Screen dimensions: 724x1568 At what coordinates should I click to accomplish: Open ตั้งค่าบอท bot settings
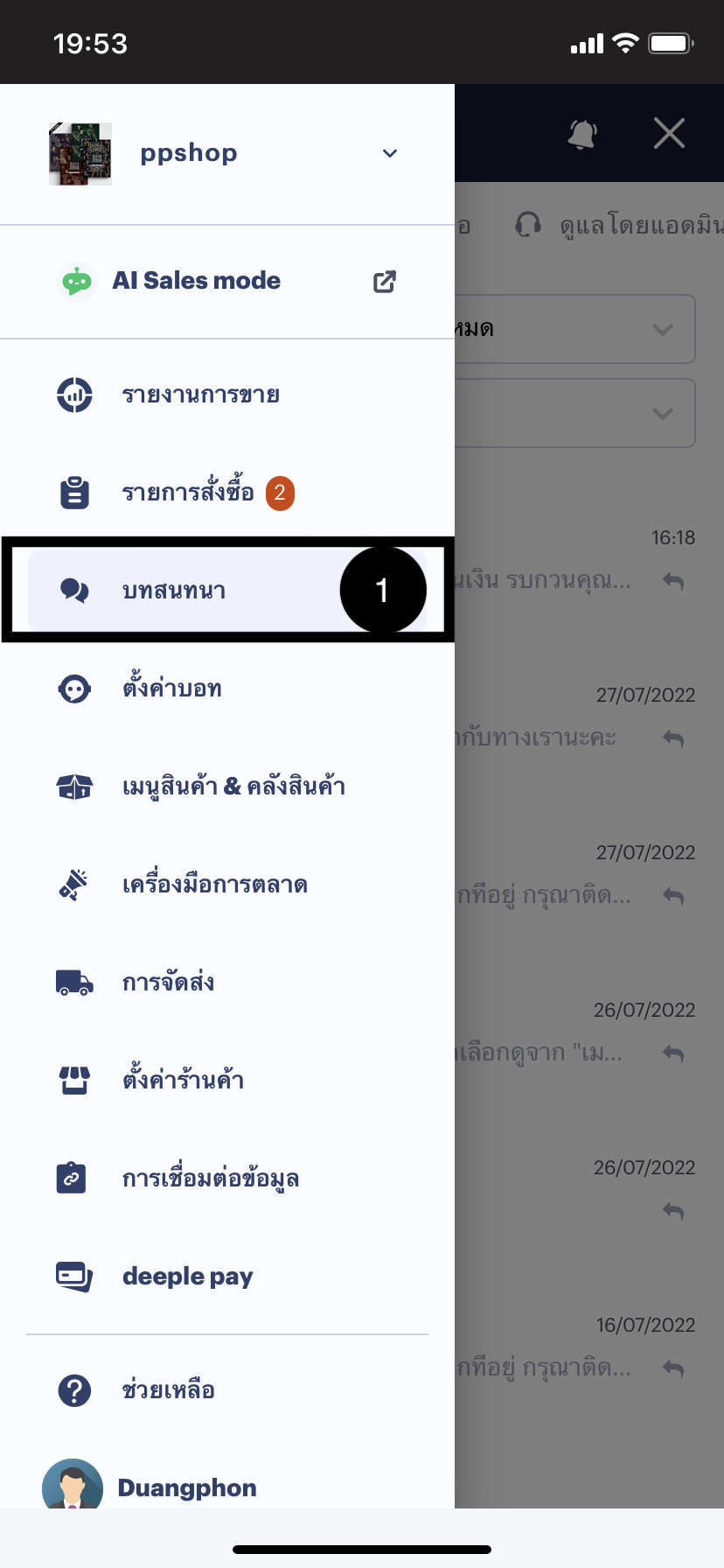click(171, 689)
